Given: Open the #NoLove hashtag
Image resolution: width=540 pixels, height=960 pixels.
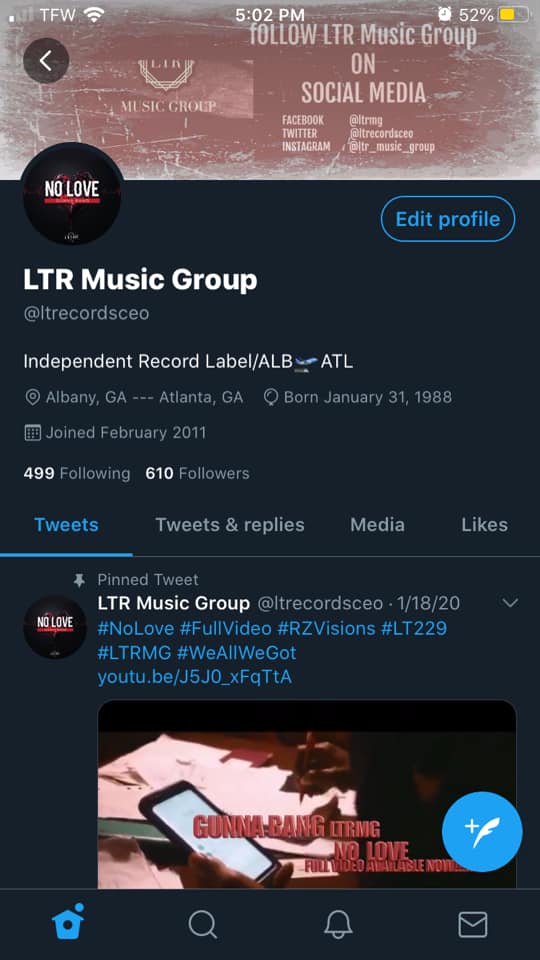Looking at the screenshot, I should (135, 628).
